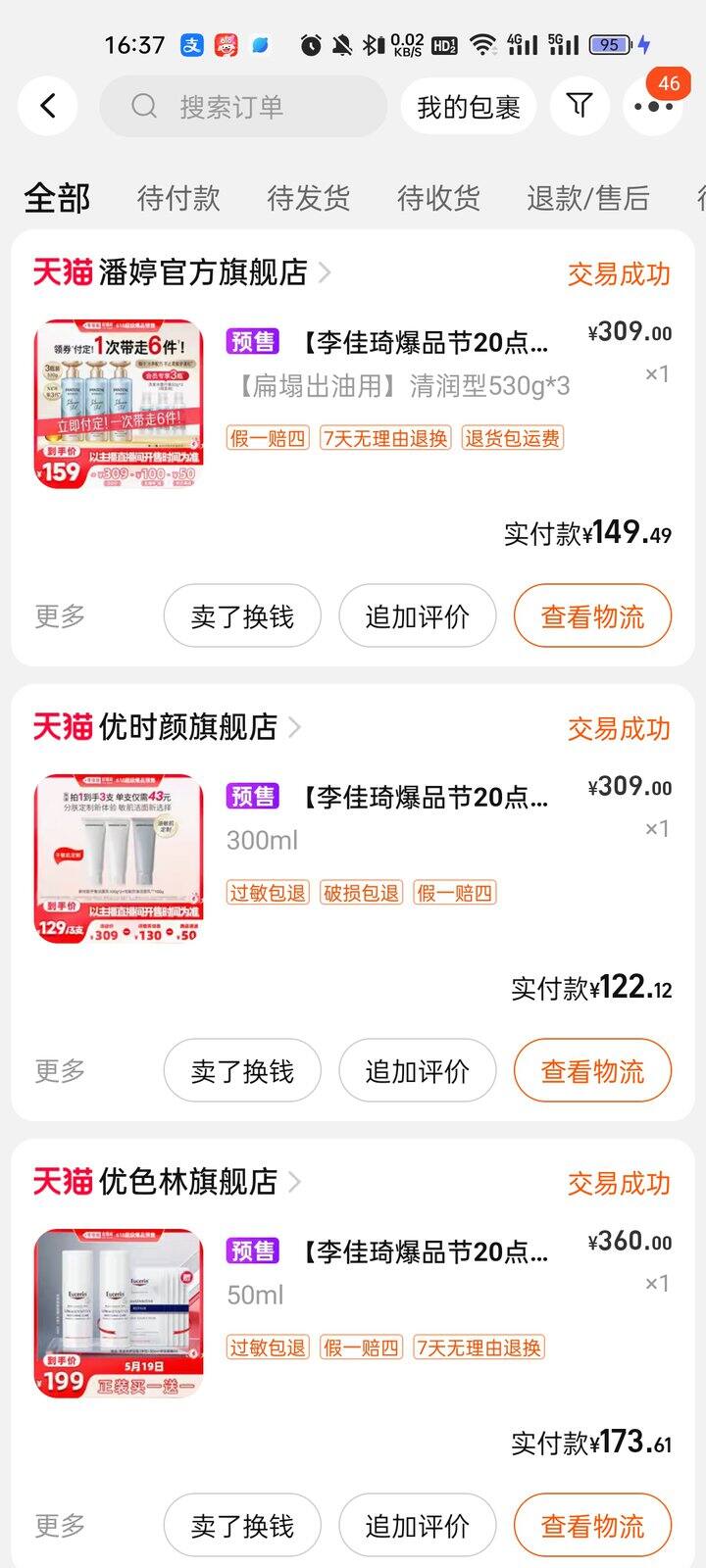The height and width of the screenshot is (1568, 706).
Task: Add a follow-up review for 潘婷 order
Action: pyautogui.click(x=417, y=616)
